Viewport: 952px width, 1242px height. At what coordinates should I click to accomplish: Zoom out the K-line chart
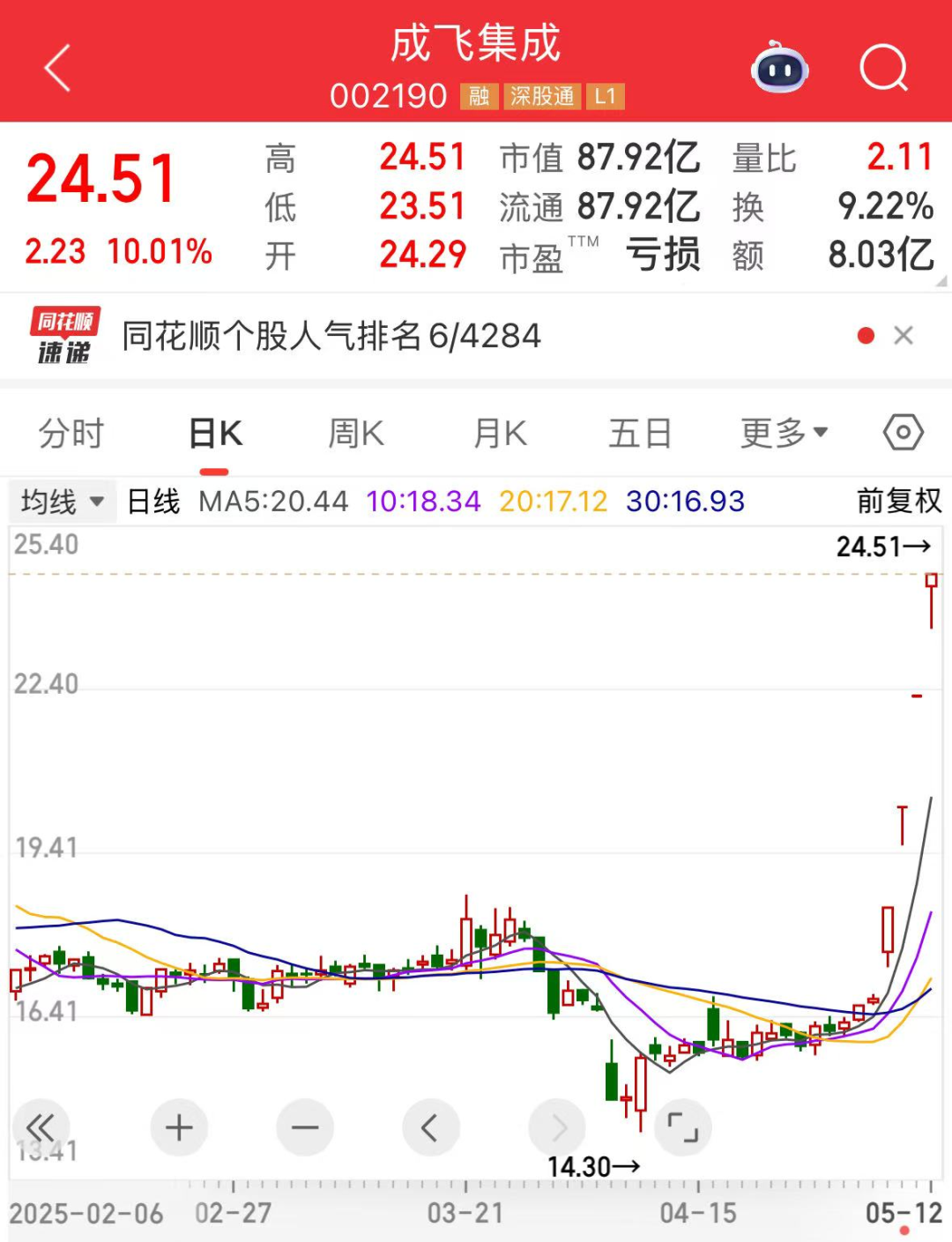(x=305, y=1127)
